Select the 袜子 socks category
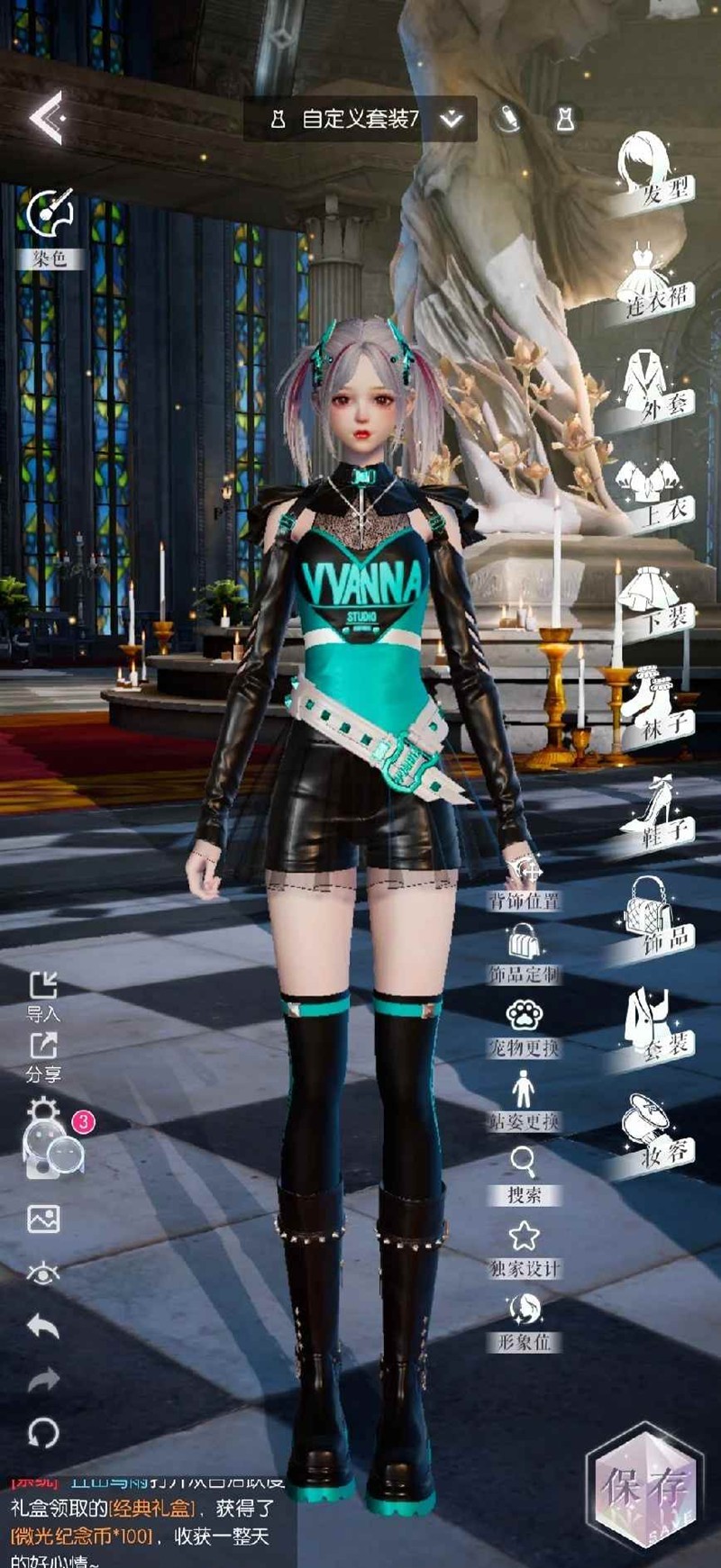Viewport: 721px width, 1568px height. pyautogui.click(x=655, y=707)
